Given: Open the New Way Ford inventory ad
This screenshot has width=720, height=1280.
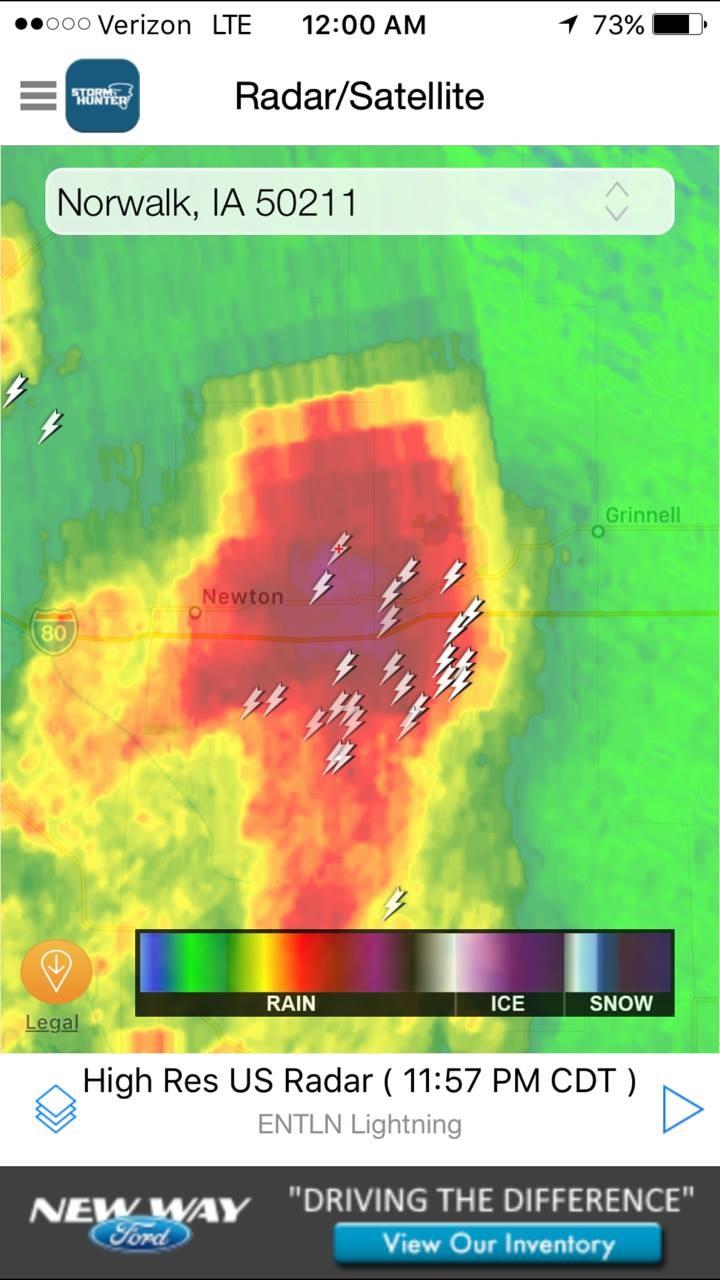Looking at the screenshot, I should click(360, 1223).
